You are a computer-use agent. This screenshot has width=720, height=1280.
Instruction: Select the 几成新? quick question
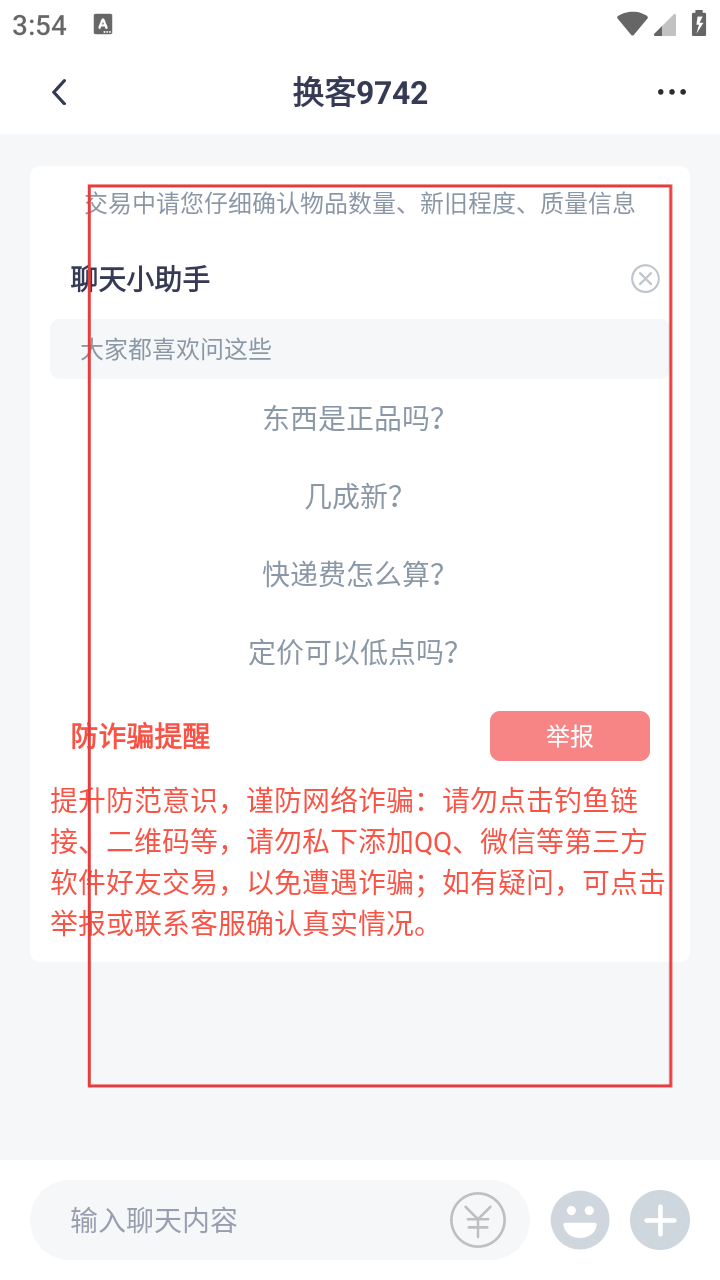(354, 497)
